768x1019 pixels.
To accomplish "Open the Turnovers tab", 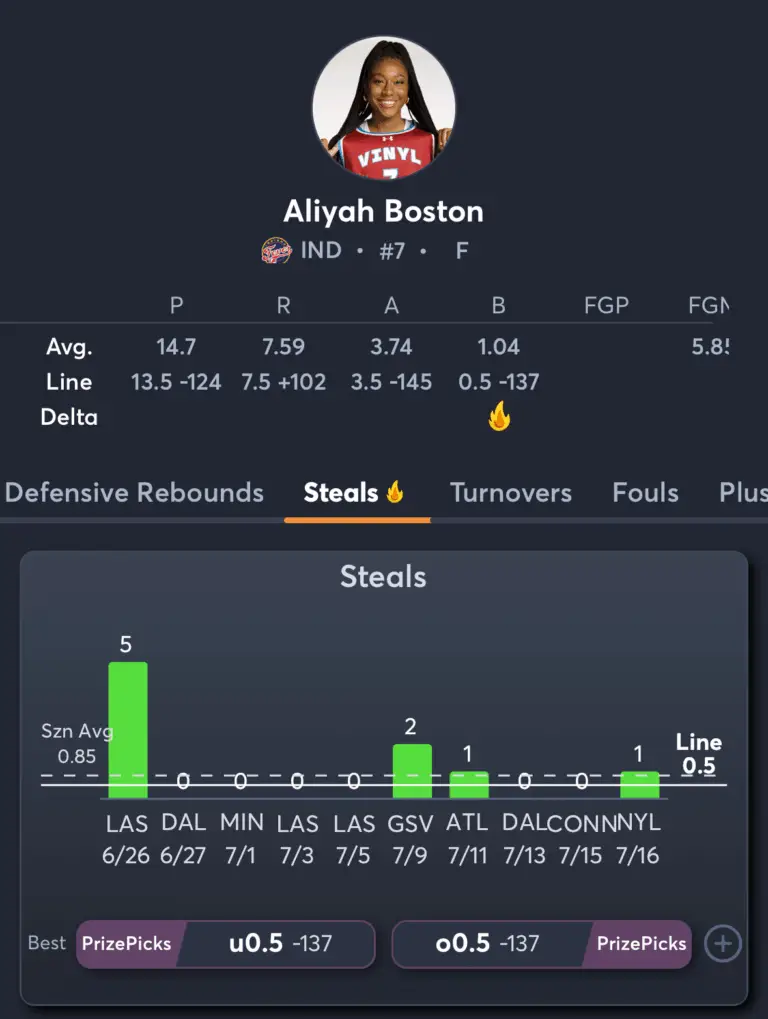I will [510, 492].
